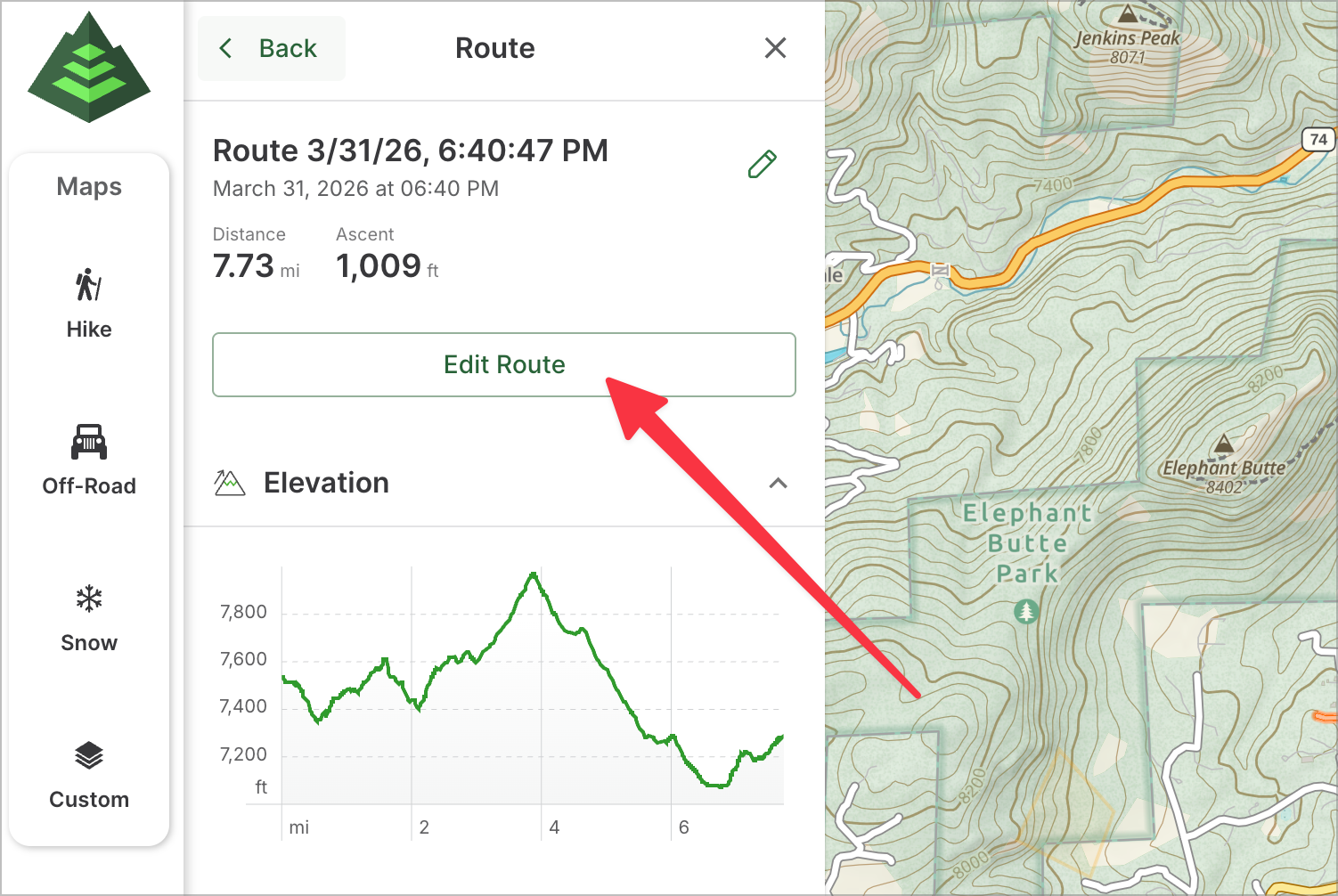This screenshot has height=896, width=1338.
Task: Choose the Snow map mode
Action: (89, 618)
